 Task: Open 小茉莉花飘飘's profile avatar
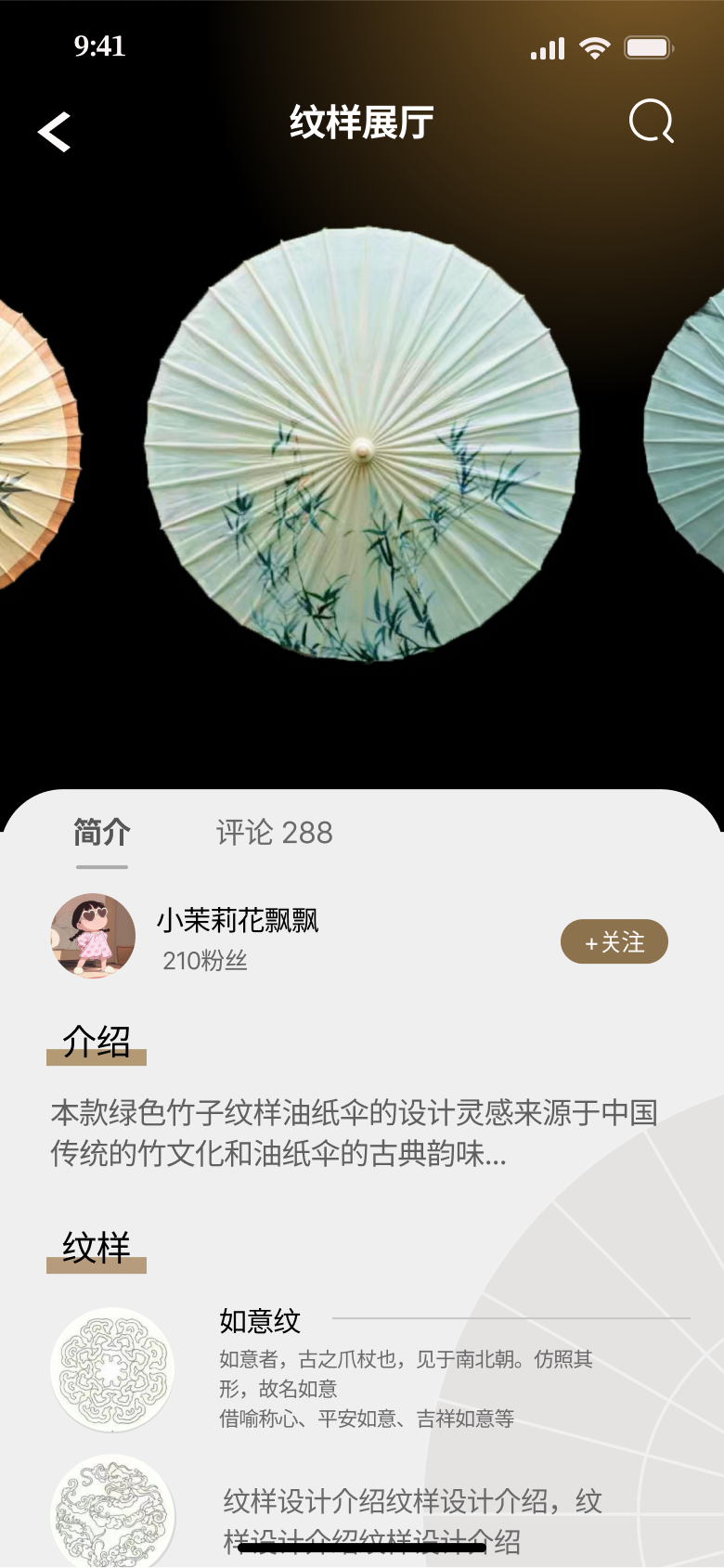(x=93, y=936)
